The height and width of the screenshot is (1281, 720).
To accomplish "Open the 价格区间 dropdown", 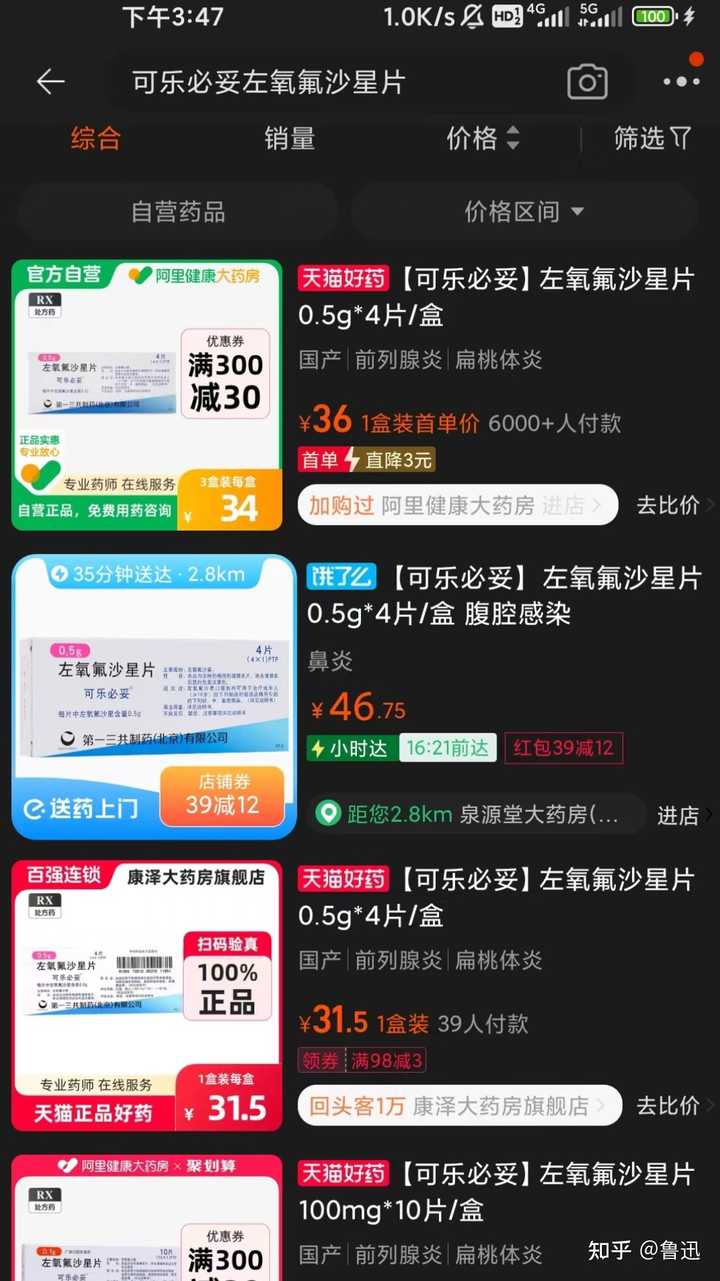I will [523, 212].
